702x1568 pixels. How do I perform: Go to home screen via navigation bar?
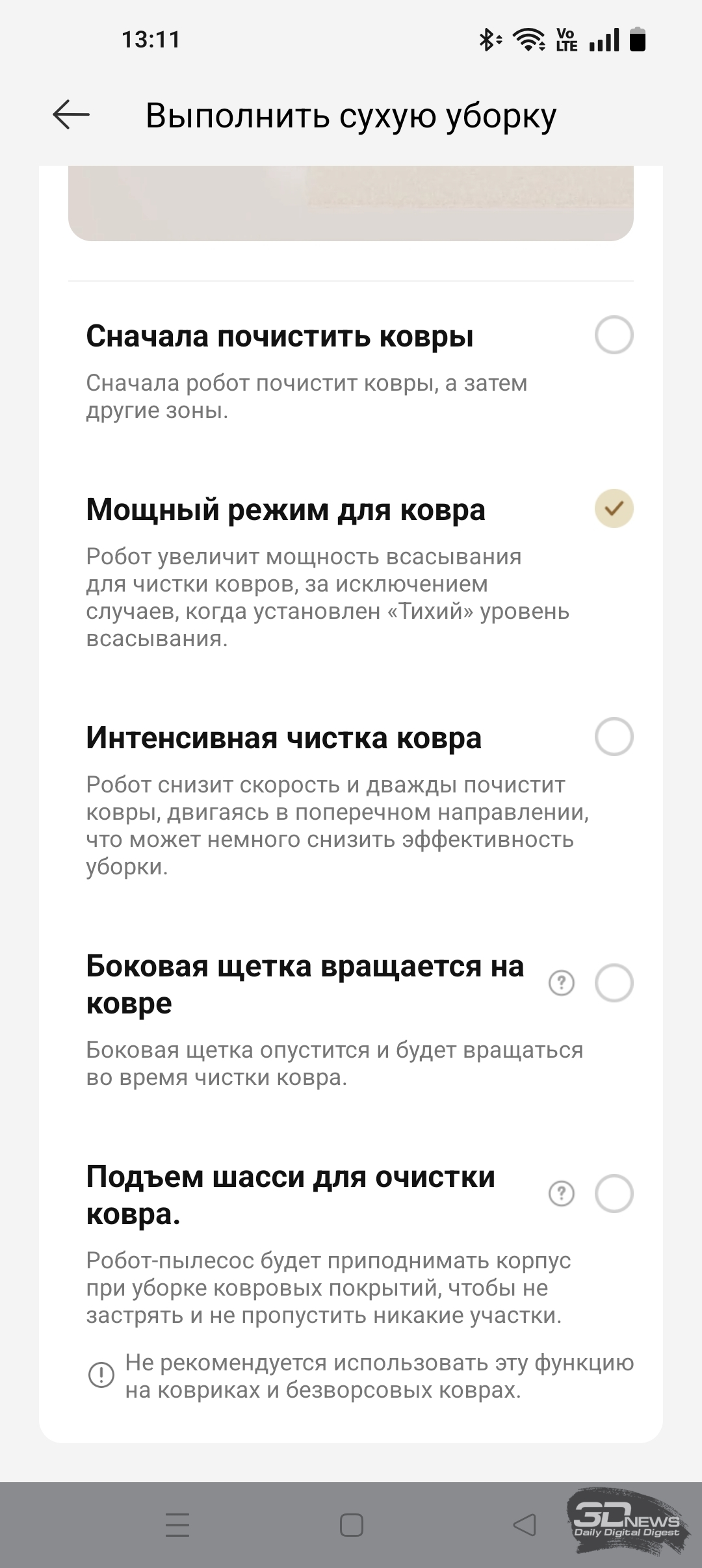(351, 1525)
